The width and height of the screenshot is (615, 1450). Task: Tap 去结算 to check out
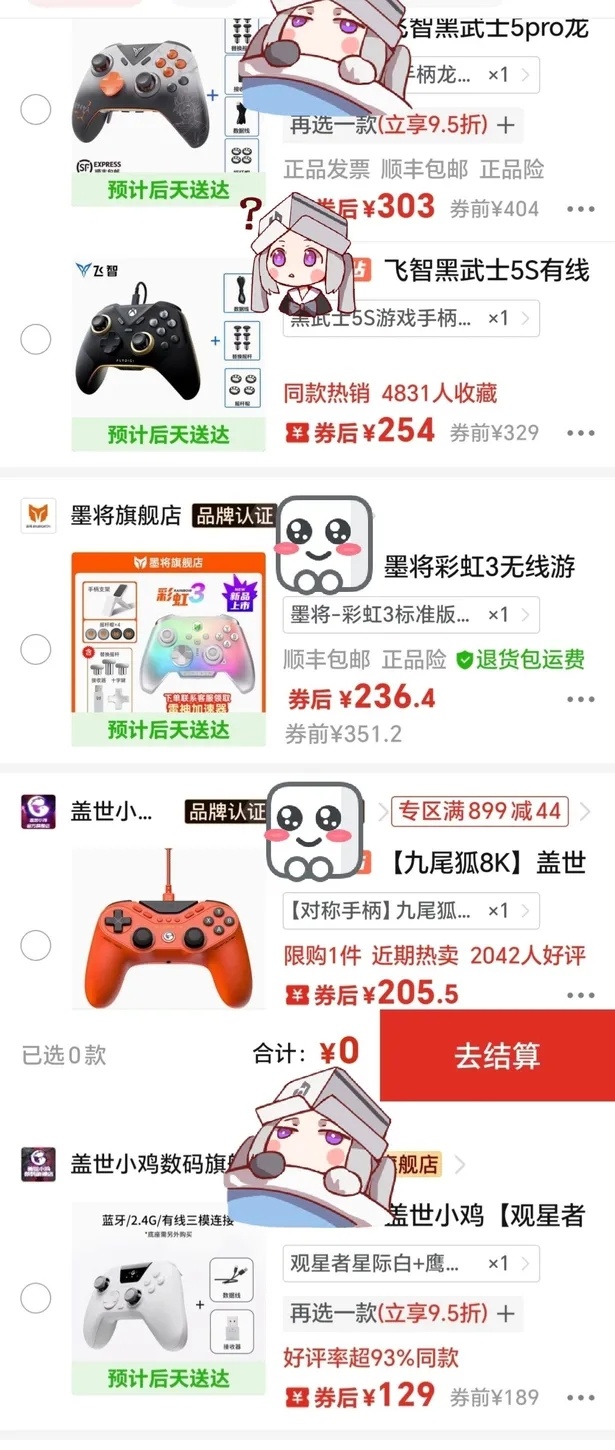[x=497, y=1055]
